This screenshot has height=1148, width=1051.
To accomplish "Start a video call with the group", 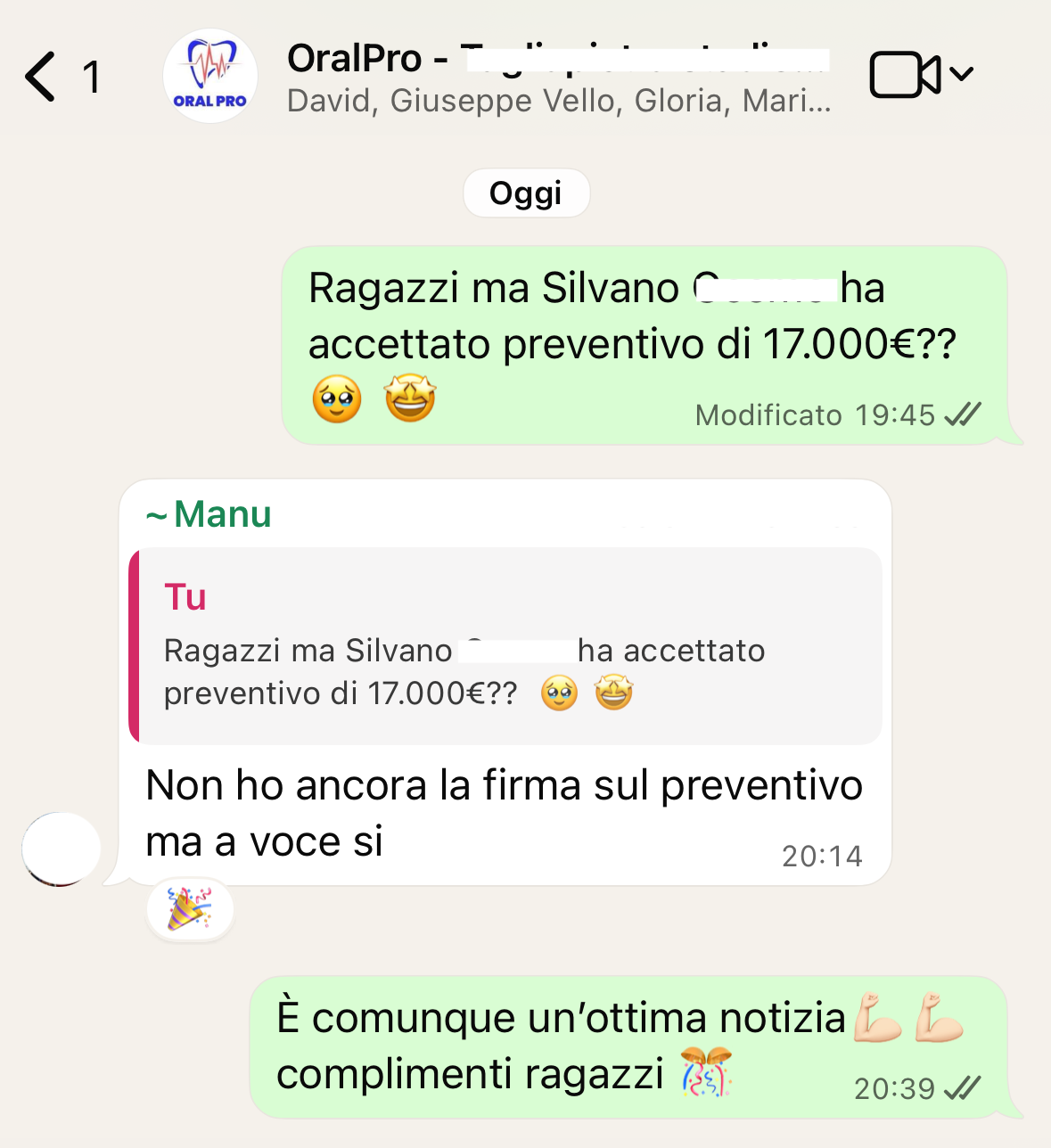I will [x=905, y=75].
